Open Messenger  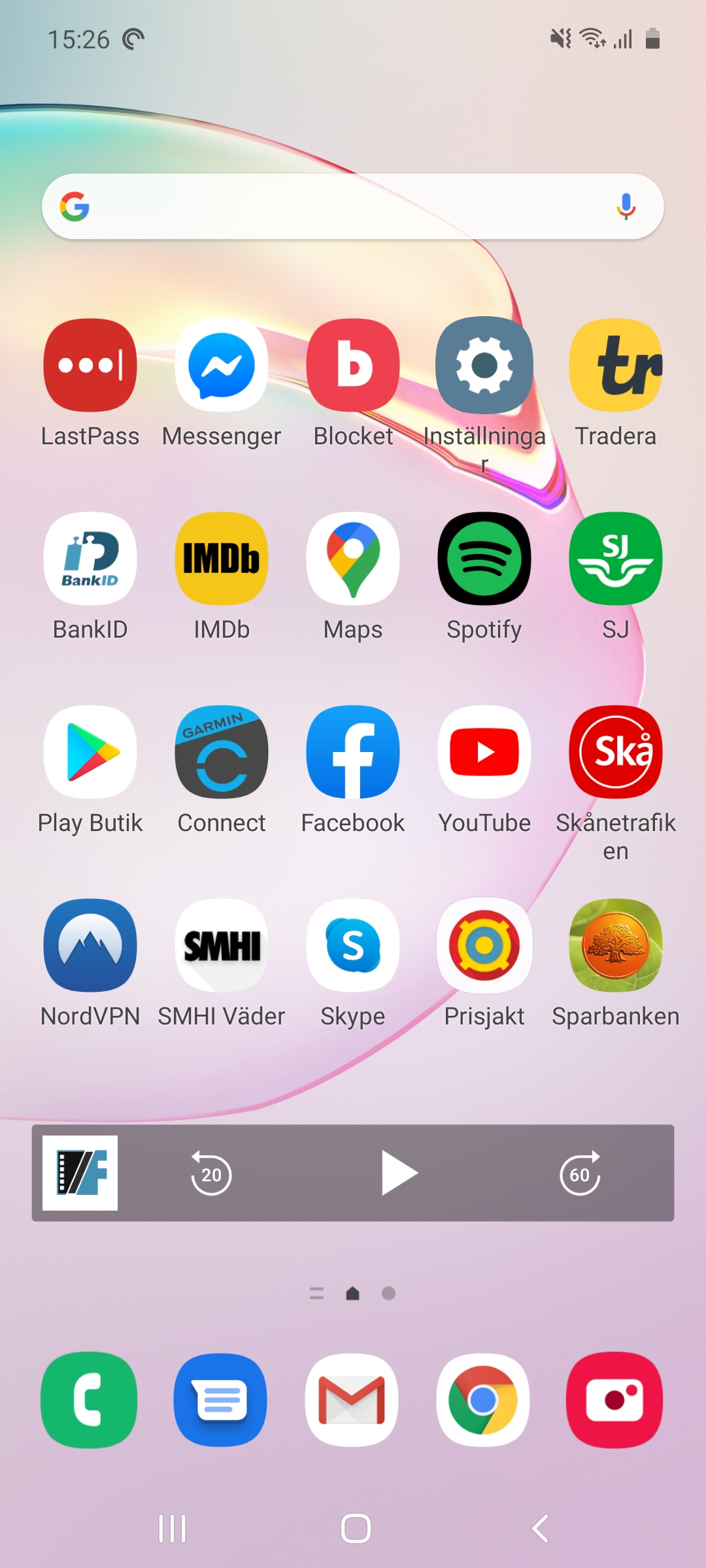coord(222,365)
